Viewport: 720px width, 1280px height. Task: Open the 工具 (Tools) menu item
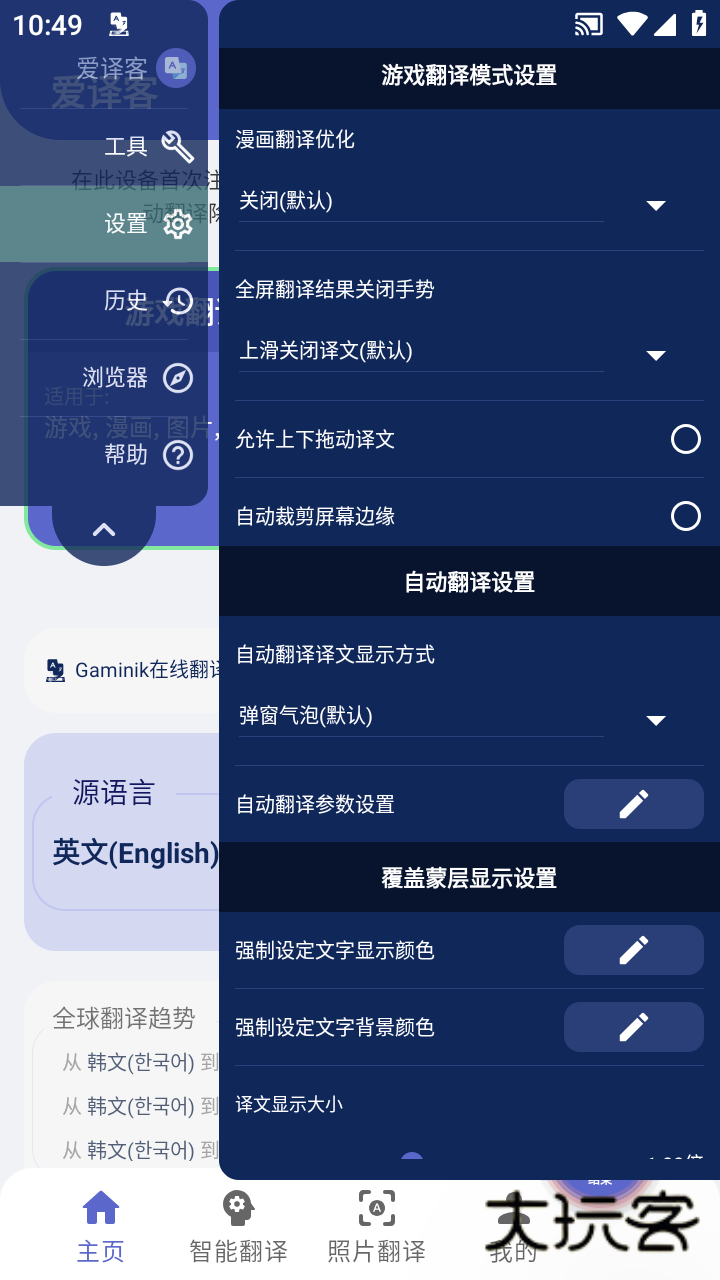[x=148, y=147]
